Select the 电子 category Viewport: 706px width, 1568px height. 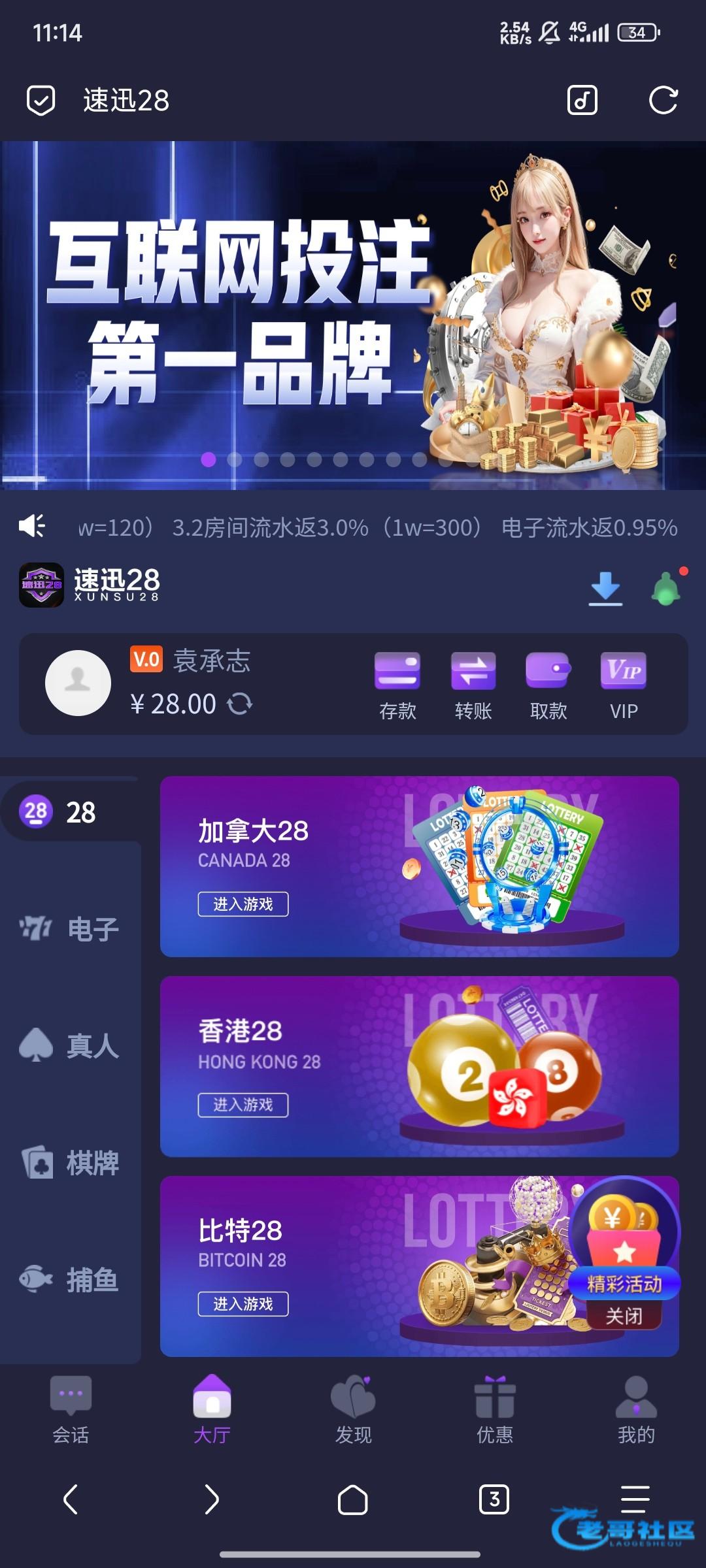[71, 928]
